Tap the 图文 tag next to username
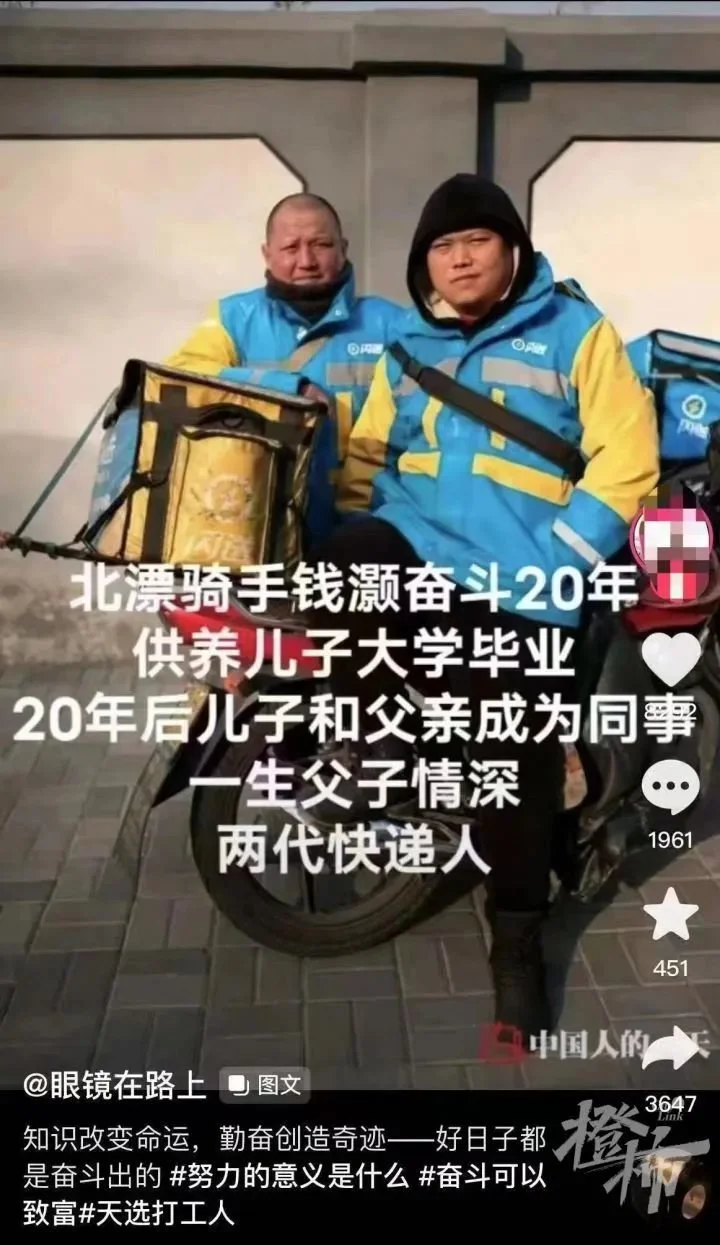Viewport: 720px width, 1245px height. [264, 1084]
